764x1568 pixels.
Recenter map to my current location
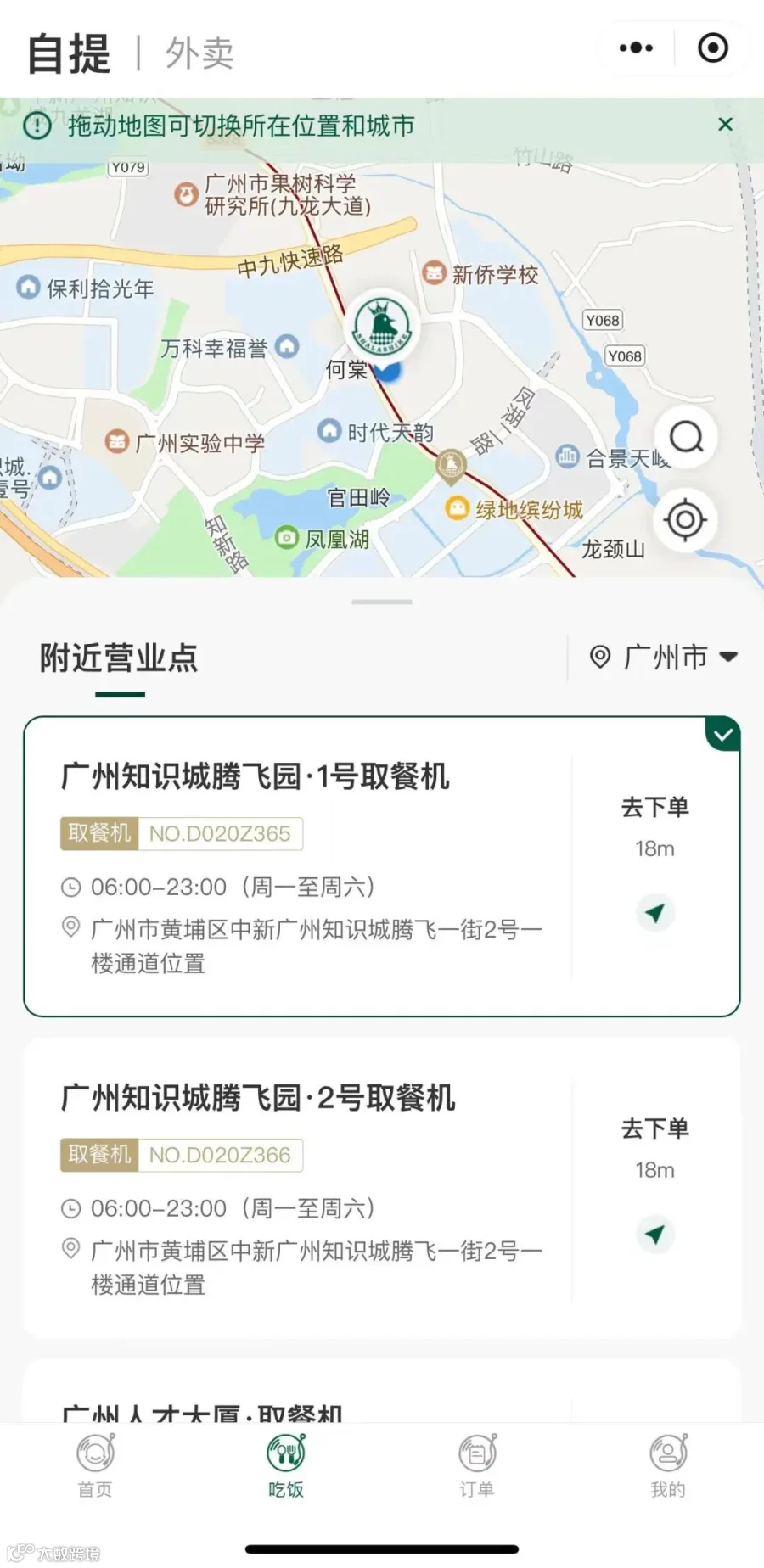(686, 520)
